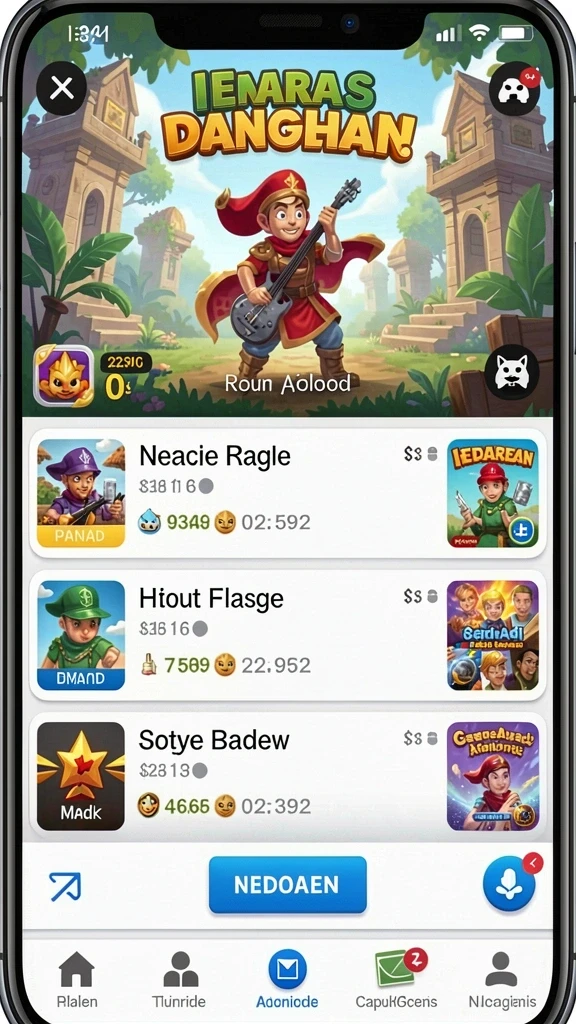This screenshot has height=1024, width=576.
Task: Open the colorful faces thumbnail beside Hiout Flasge
Action: tap(493, 635)
